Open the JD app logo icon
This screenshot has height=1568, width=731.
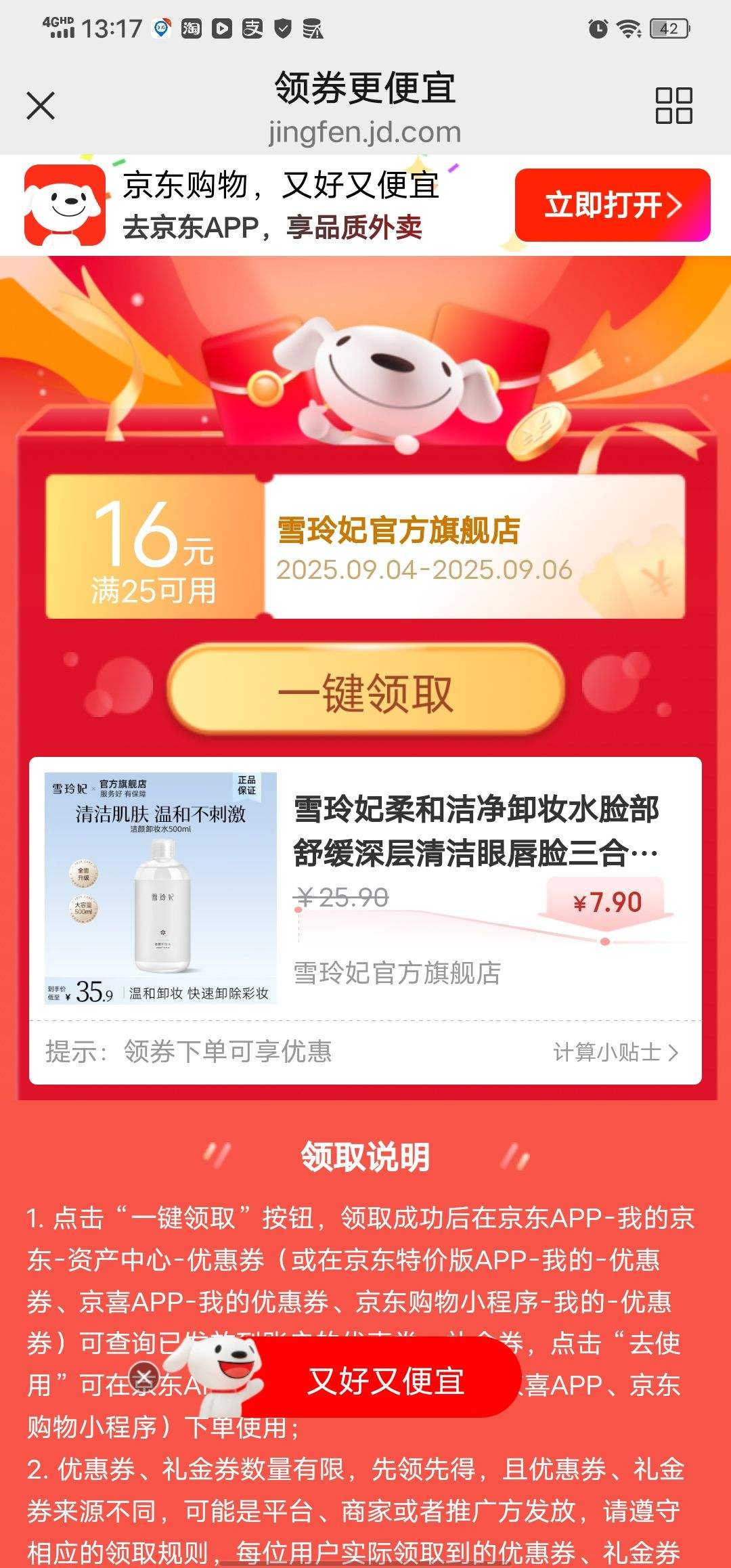click(x=64, y=206)
